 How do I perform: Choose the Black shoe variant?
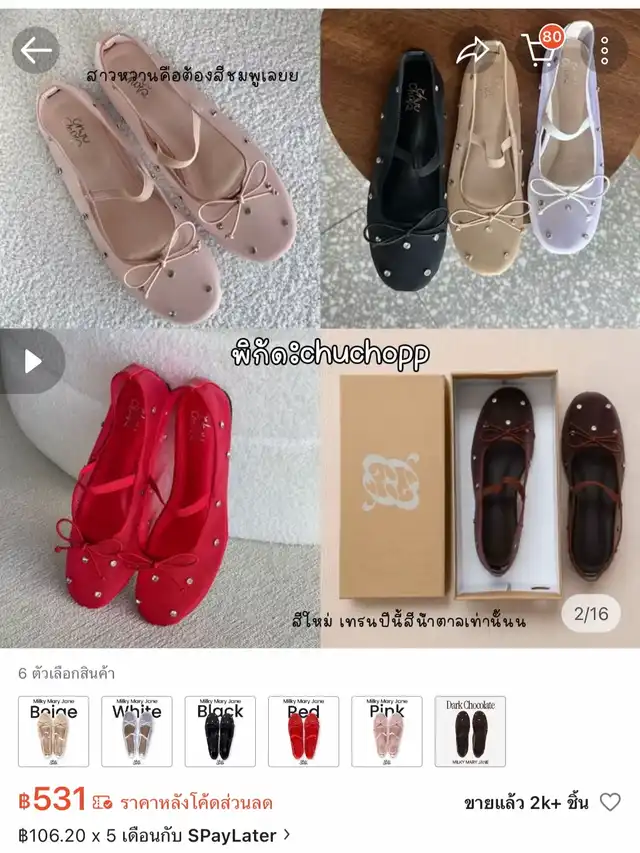(x=220, y=732)
